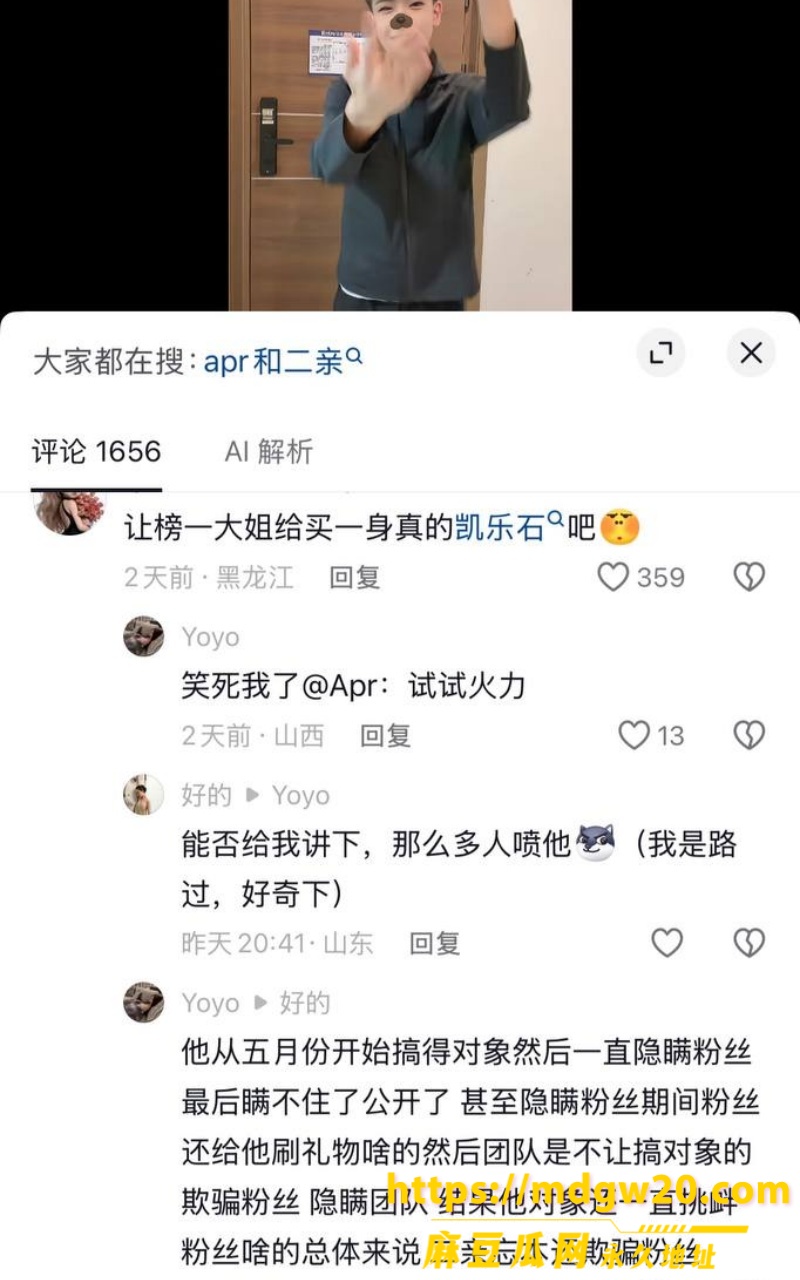Switch to the AI 解析 tab
This screenshot has width=800, height=1280.
269,452
